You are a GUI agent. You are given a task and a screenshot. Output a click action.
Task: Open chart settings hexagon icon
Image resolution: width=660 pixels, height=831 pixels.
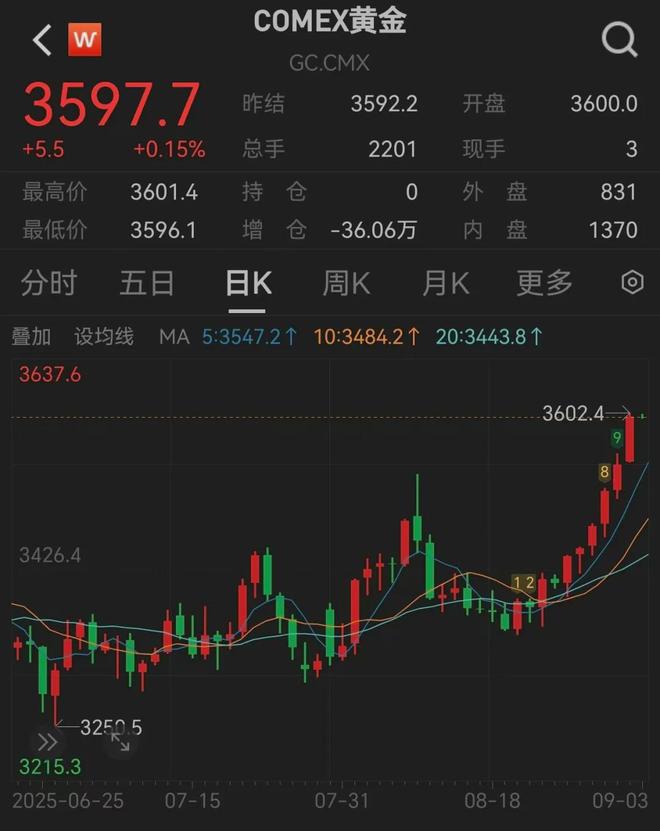pos(632,283)
